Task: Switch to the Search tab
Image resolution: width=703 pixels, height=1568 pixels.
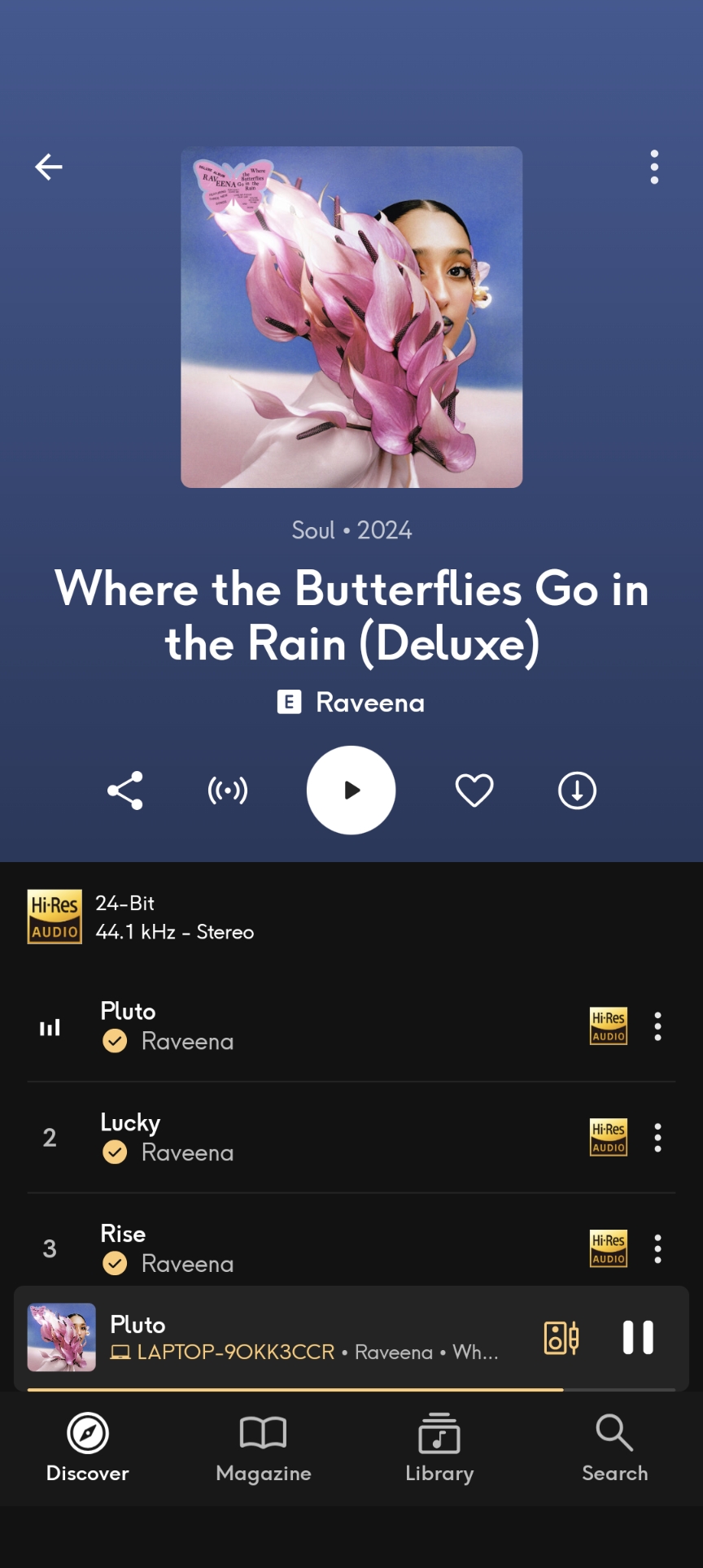Action: [x=615, y=1448]
